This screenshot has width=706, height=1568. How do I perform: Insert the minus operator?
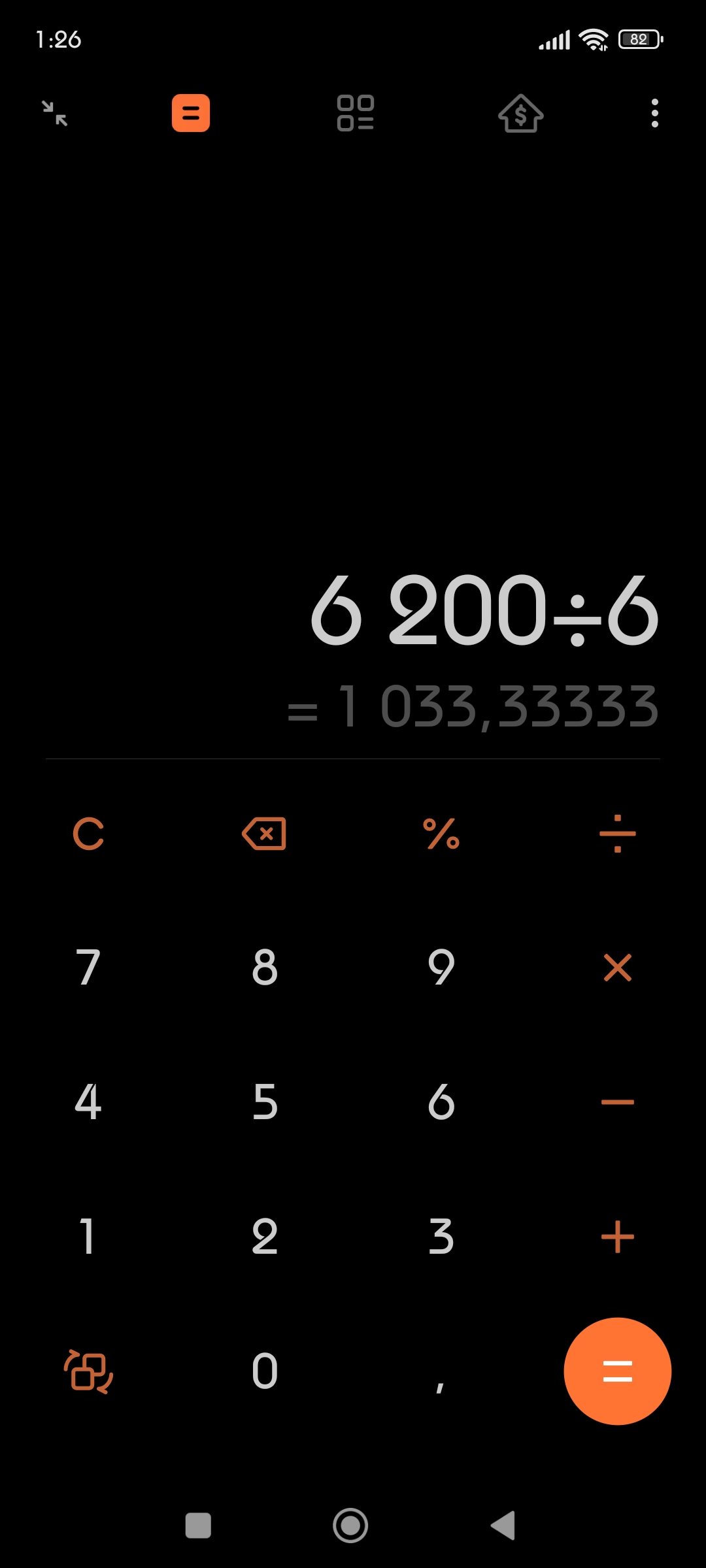[617, 1102]
